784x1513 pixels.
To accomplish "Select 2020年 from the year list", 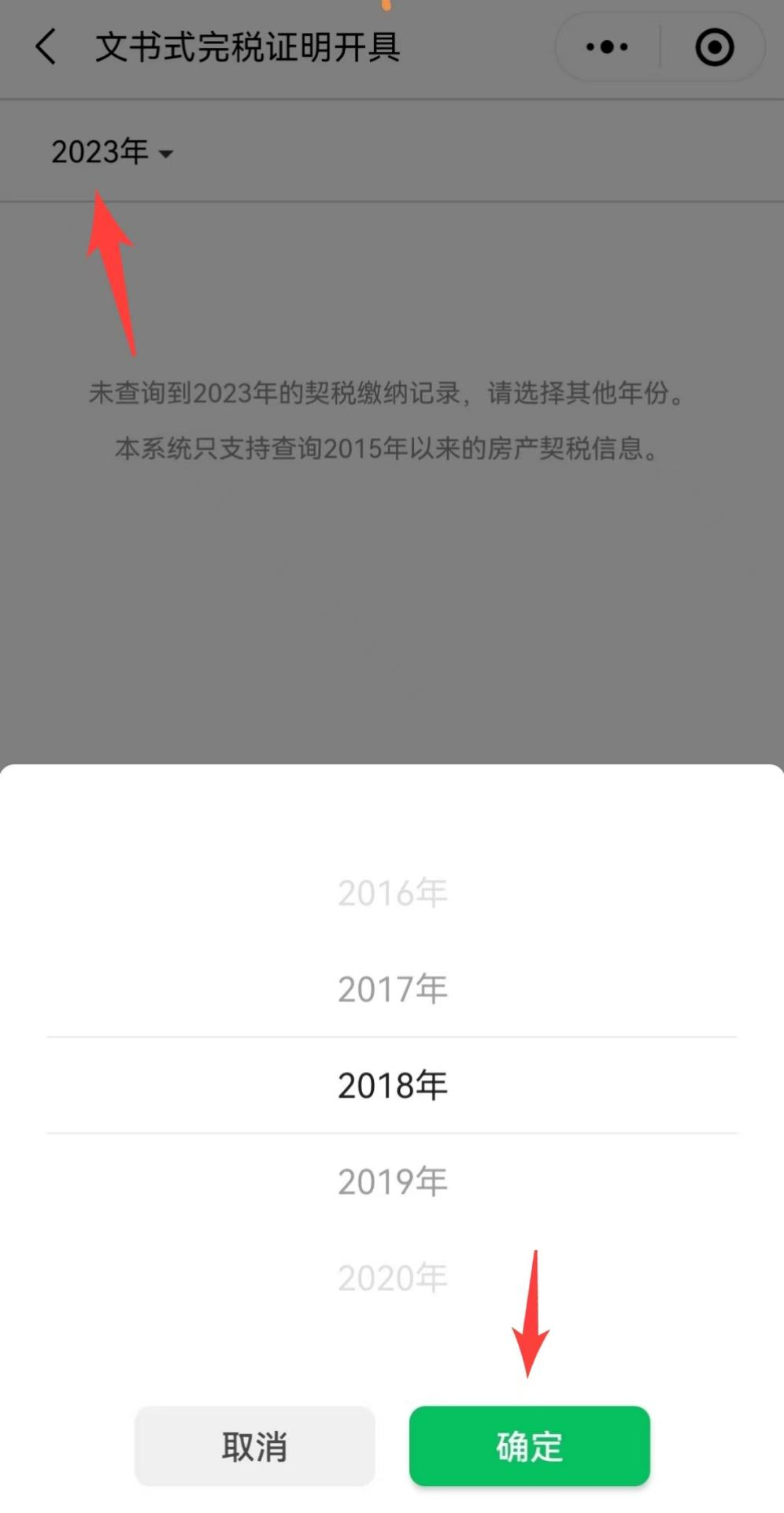I will click(392, 1278).
